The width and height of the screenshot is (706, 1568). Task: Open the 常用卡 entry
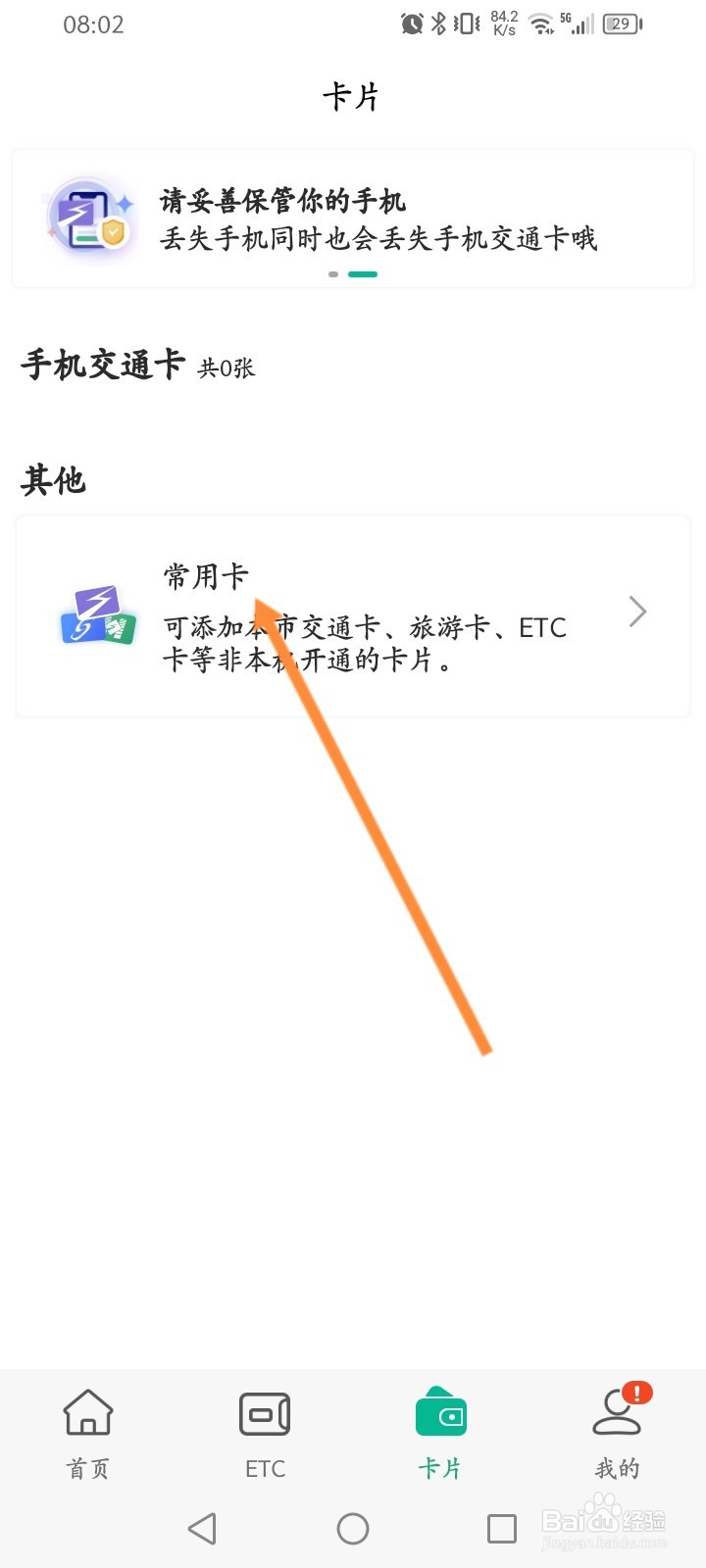pos(353,612)
